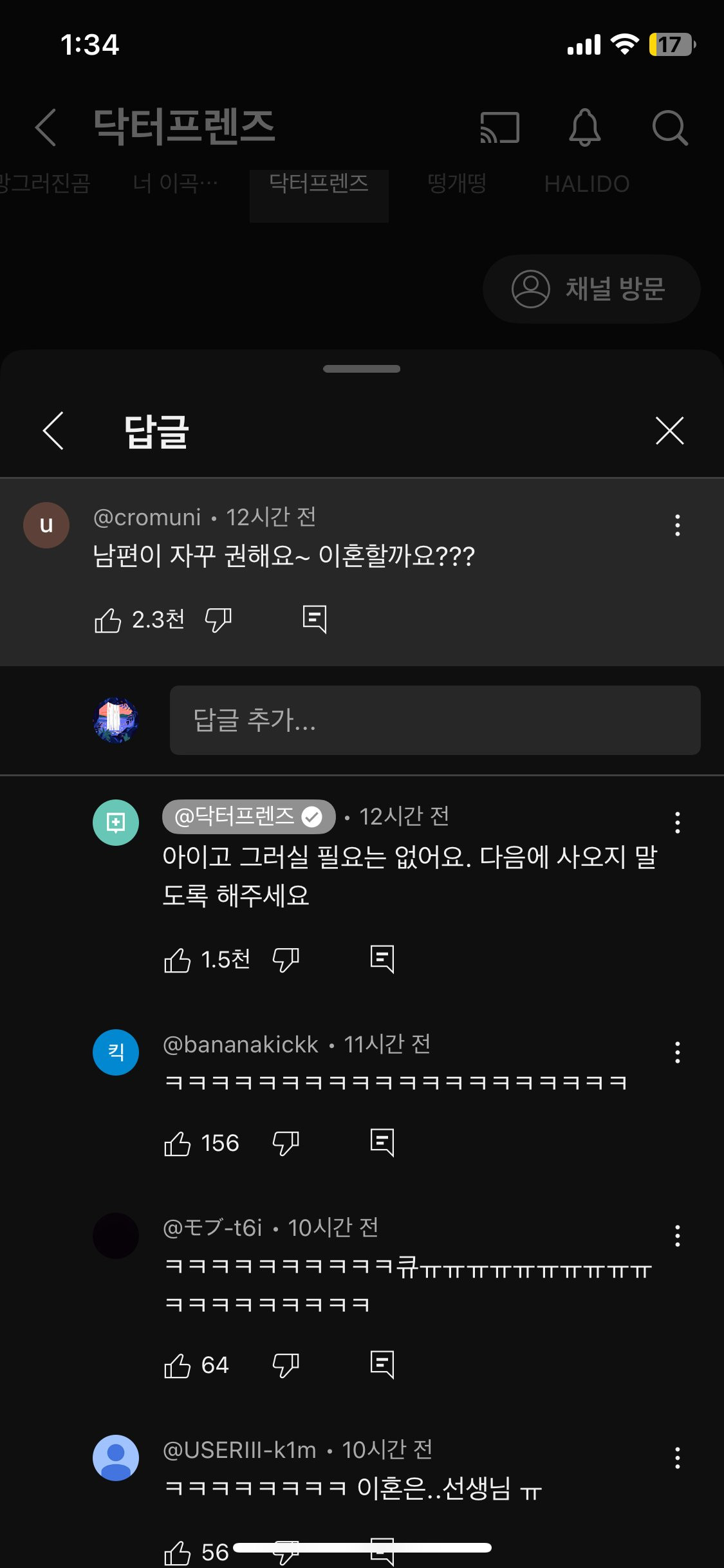Visit the channel via 채널 방문
Screen dimensions: 724x1568
coord(591,289)
